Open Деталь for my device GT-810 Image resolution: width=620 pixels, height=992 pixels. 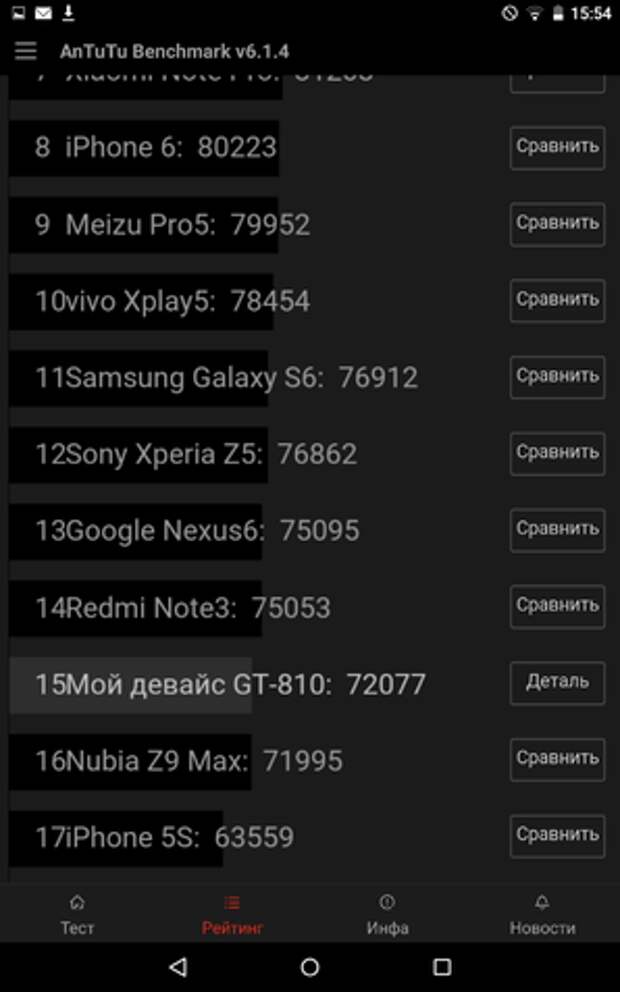click(557, 683)
